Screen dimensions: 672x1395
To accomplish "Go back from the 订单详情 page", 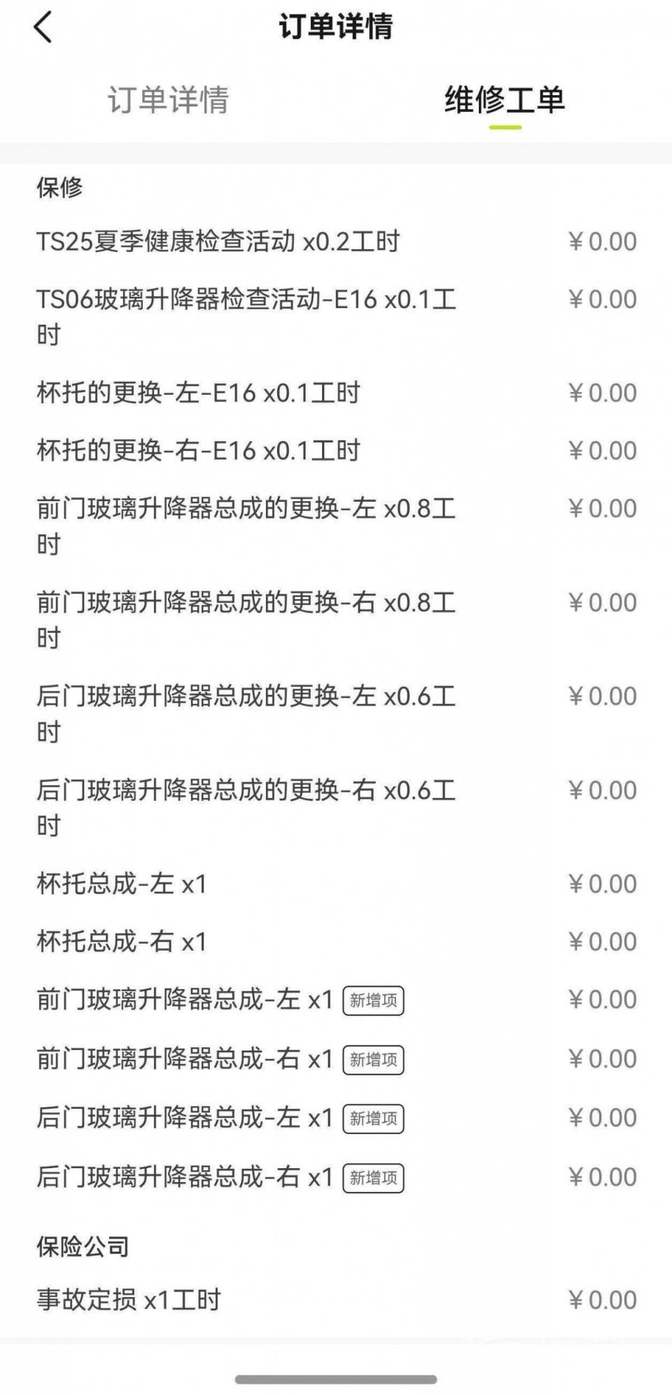I will 42,27.
